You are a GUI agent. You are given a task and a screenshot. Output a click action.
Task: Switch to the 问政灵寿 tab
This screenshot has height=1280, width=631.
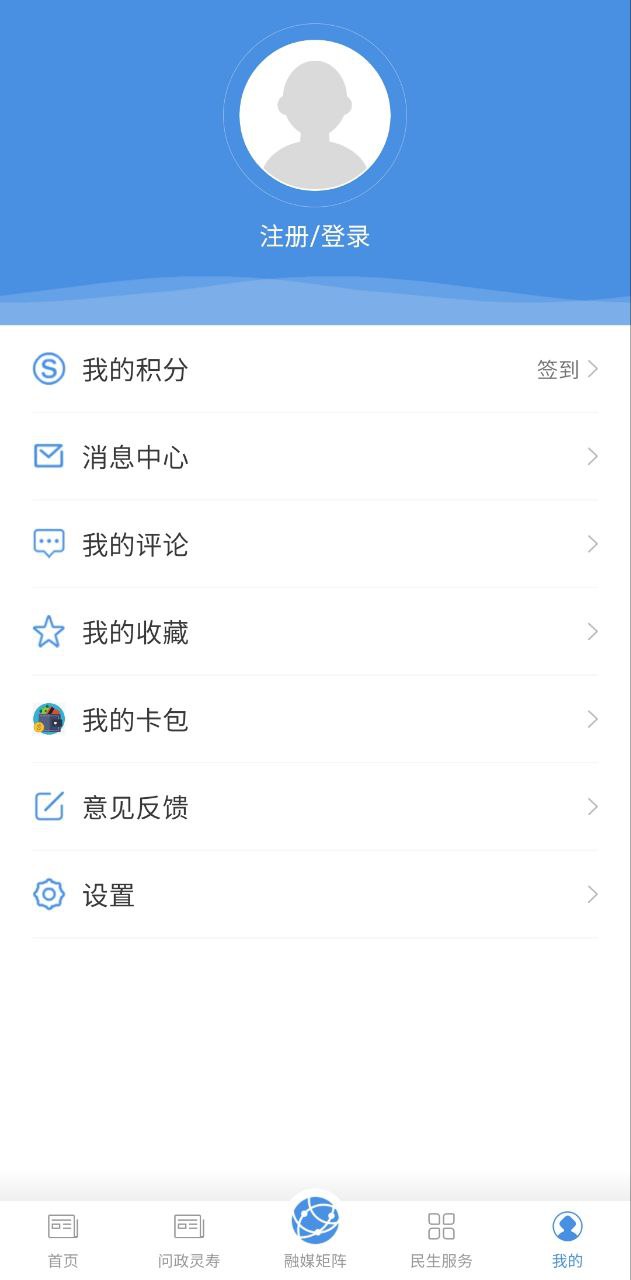point(189,1240)
